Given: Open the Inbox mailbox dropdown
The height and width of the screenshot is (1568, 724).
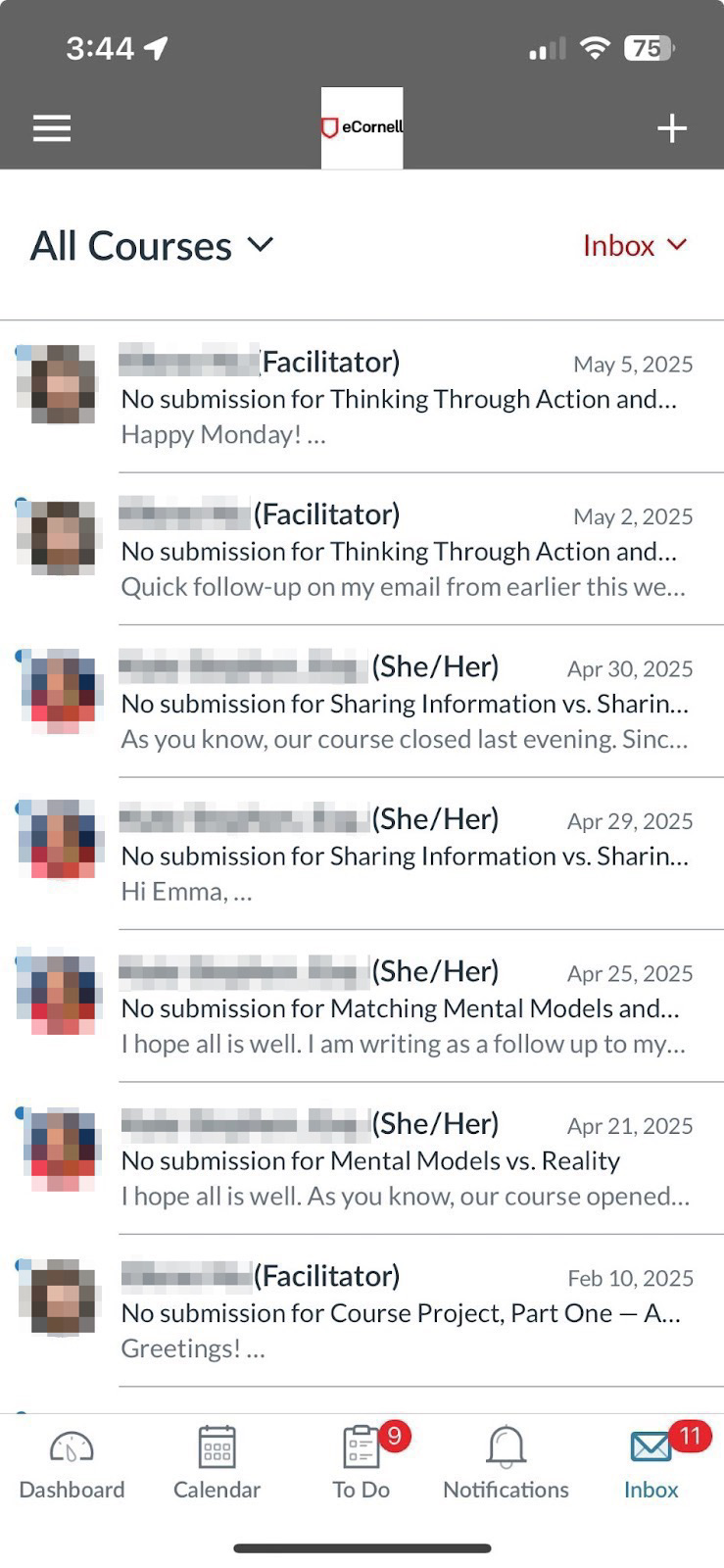Looking at the screenshot, I should pos(635,245).
